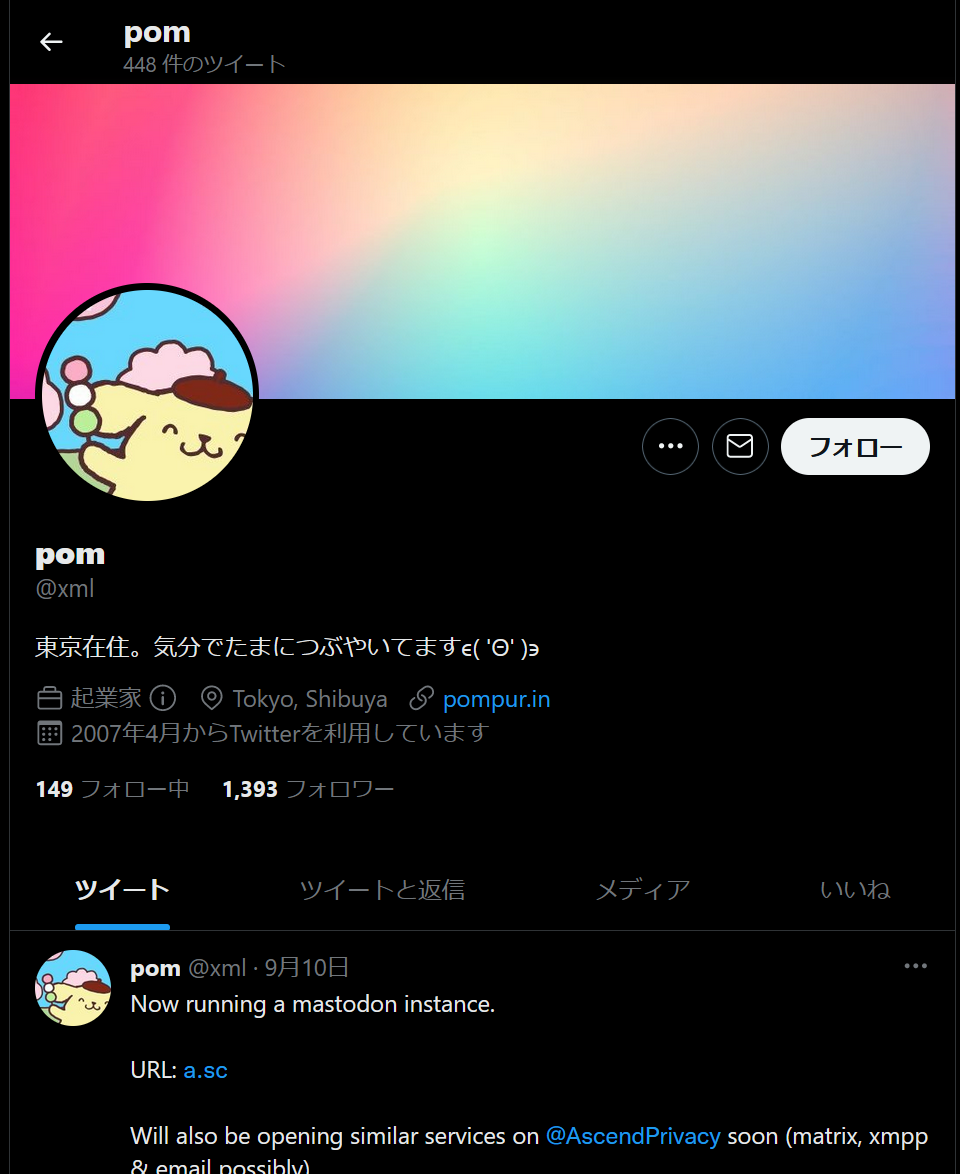Open pom's large profile picture

(147, 395)
